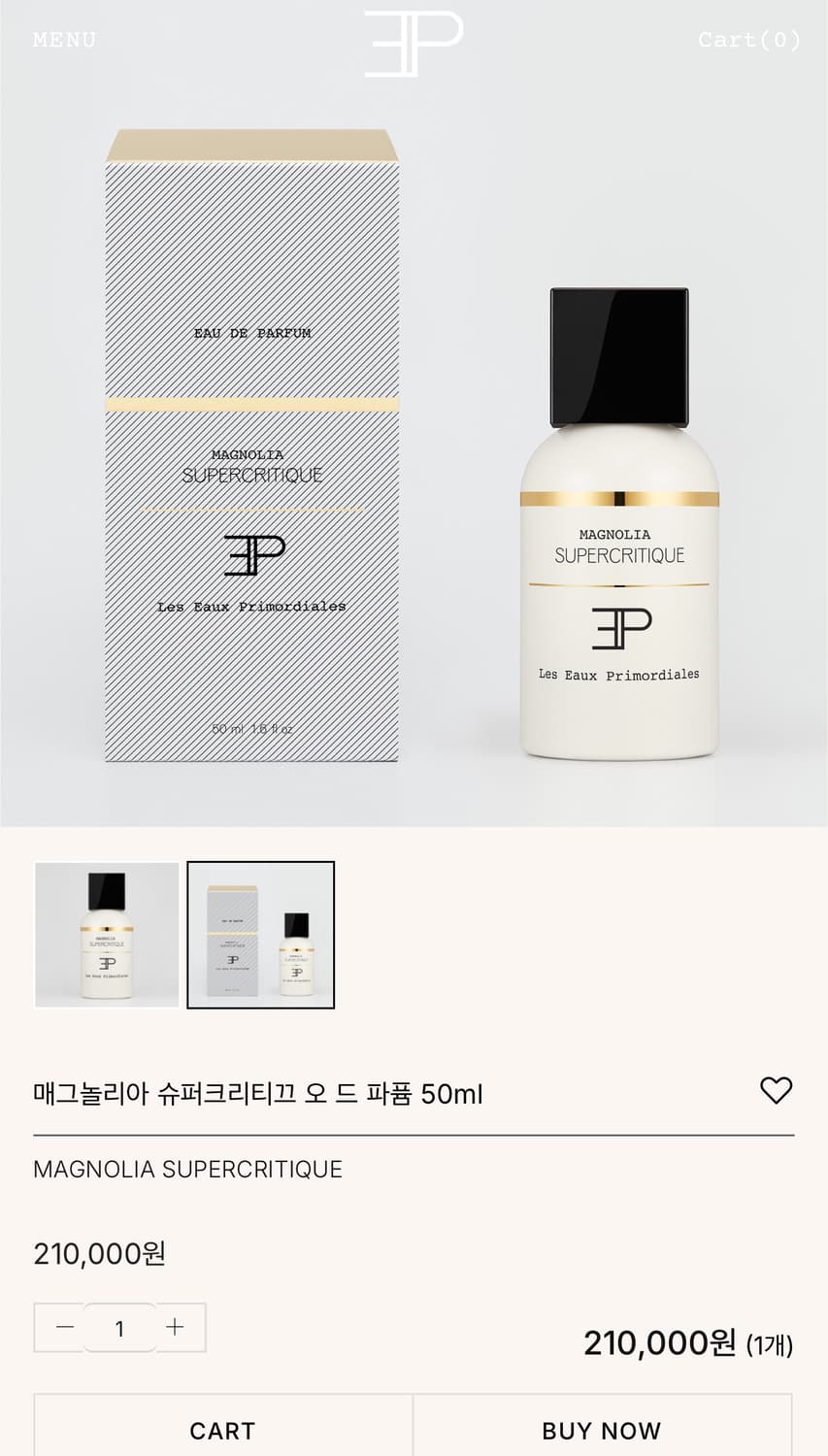Open the Cart(0) at top right
This screenshot has width=828, height=1456.
click(748, 40)
